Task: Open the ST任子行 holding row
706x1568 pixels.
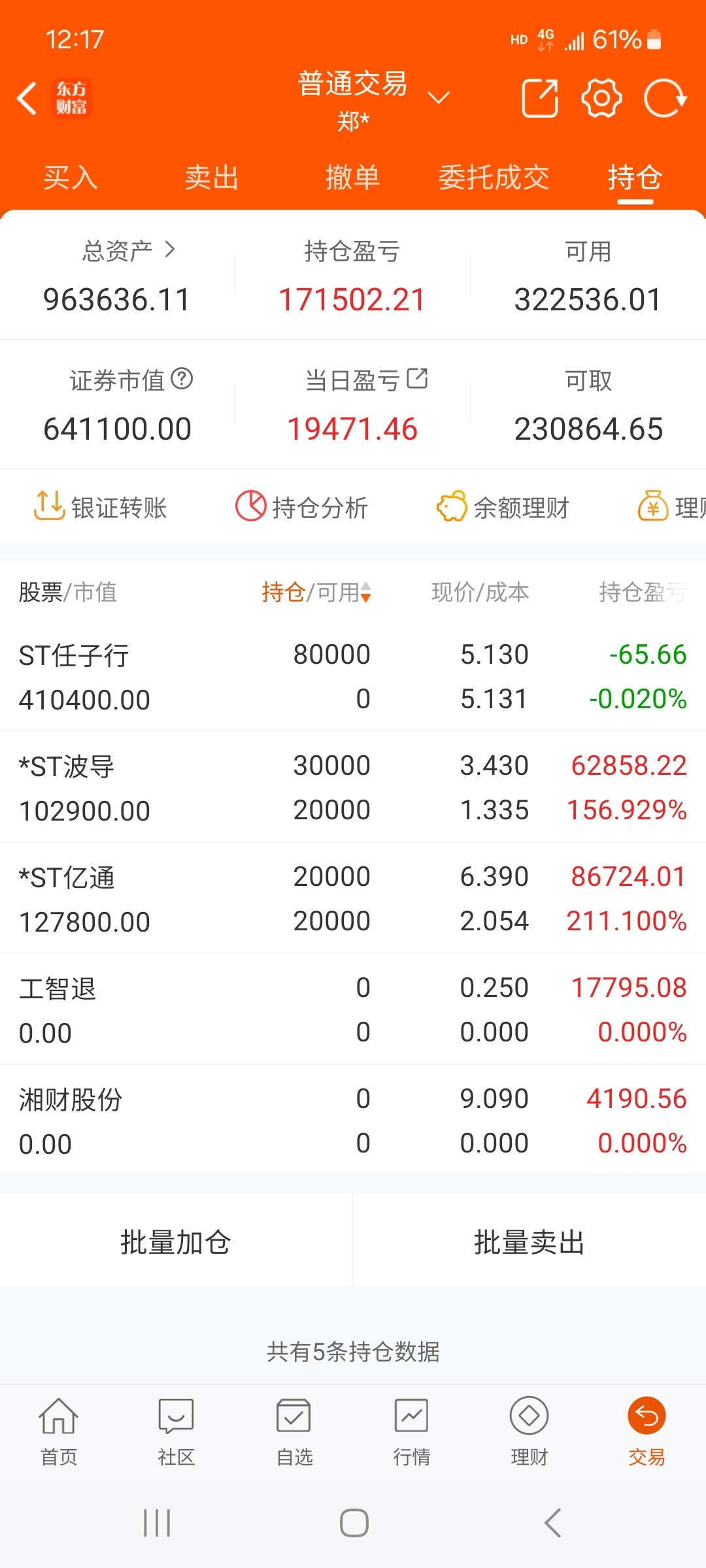Action: [353, 676]
